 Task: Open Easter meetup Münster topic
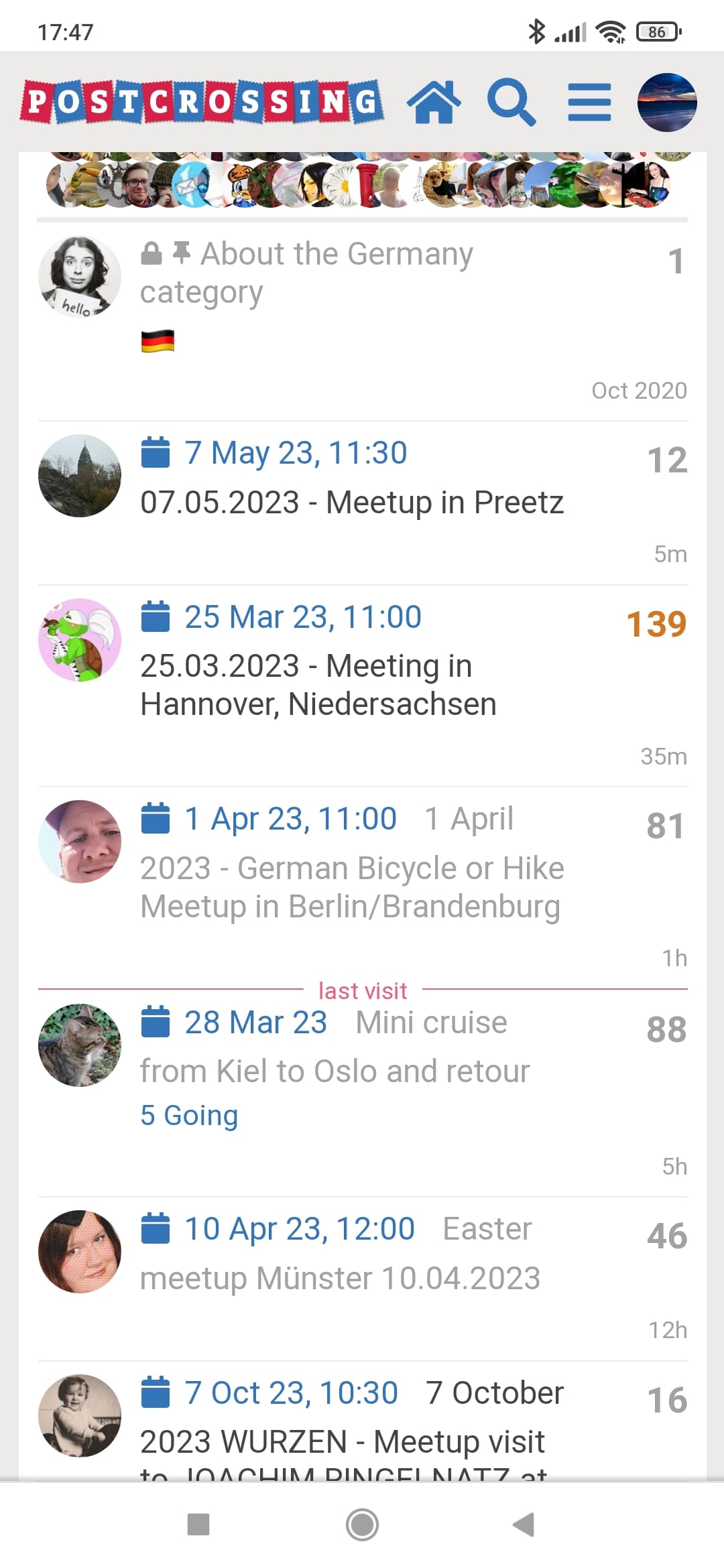pyautogui.click(x=340, y=1278)
